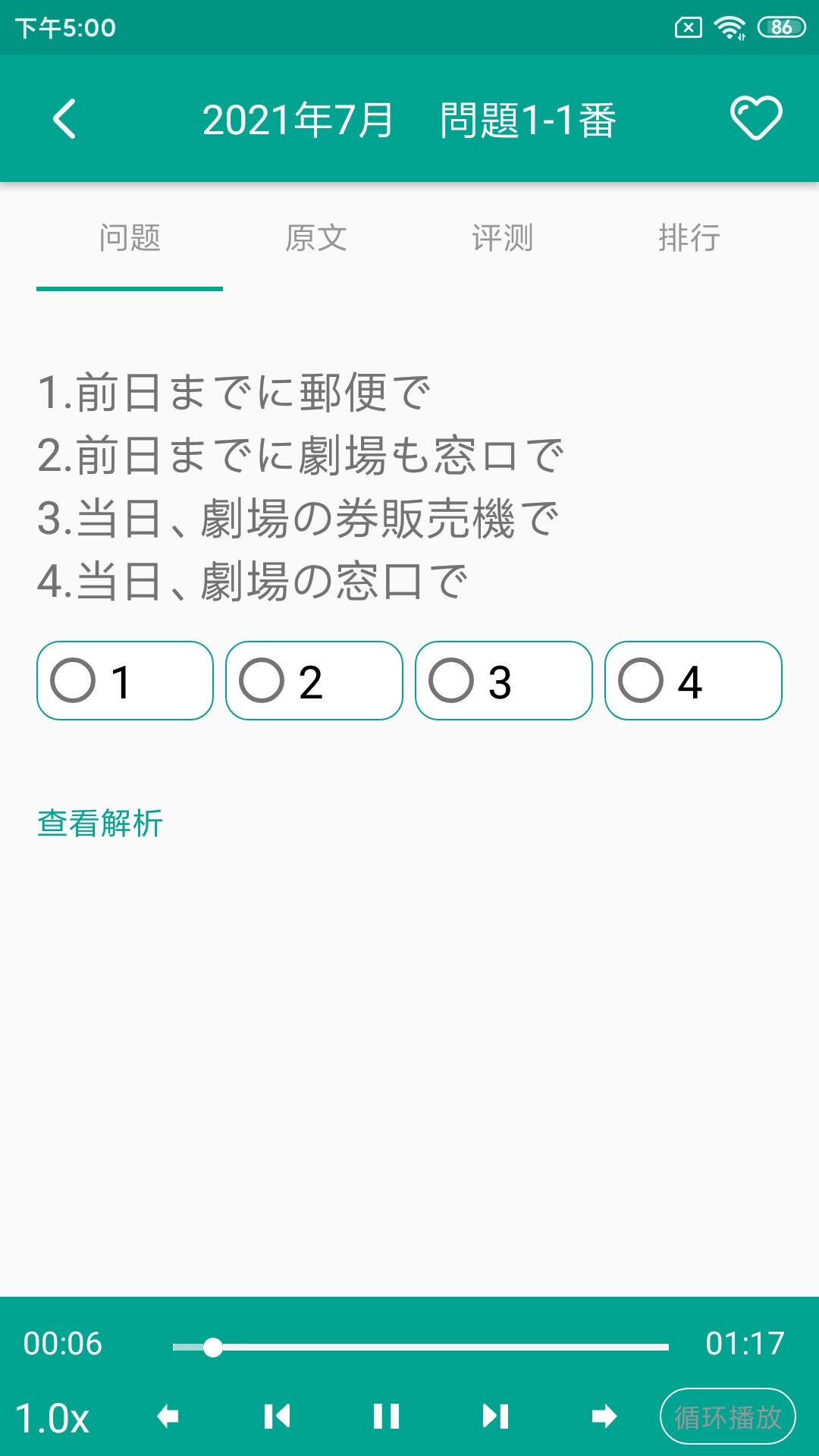Mark answer option 3 as your choice

503,681
